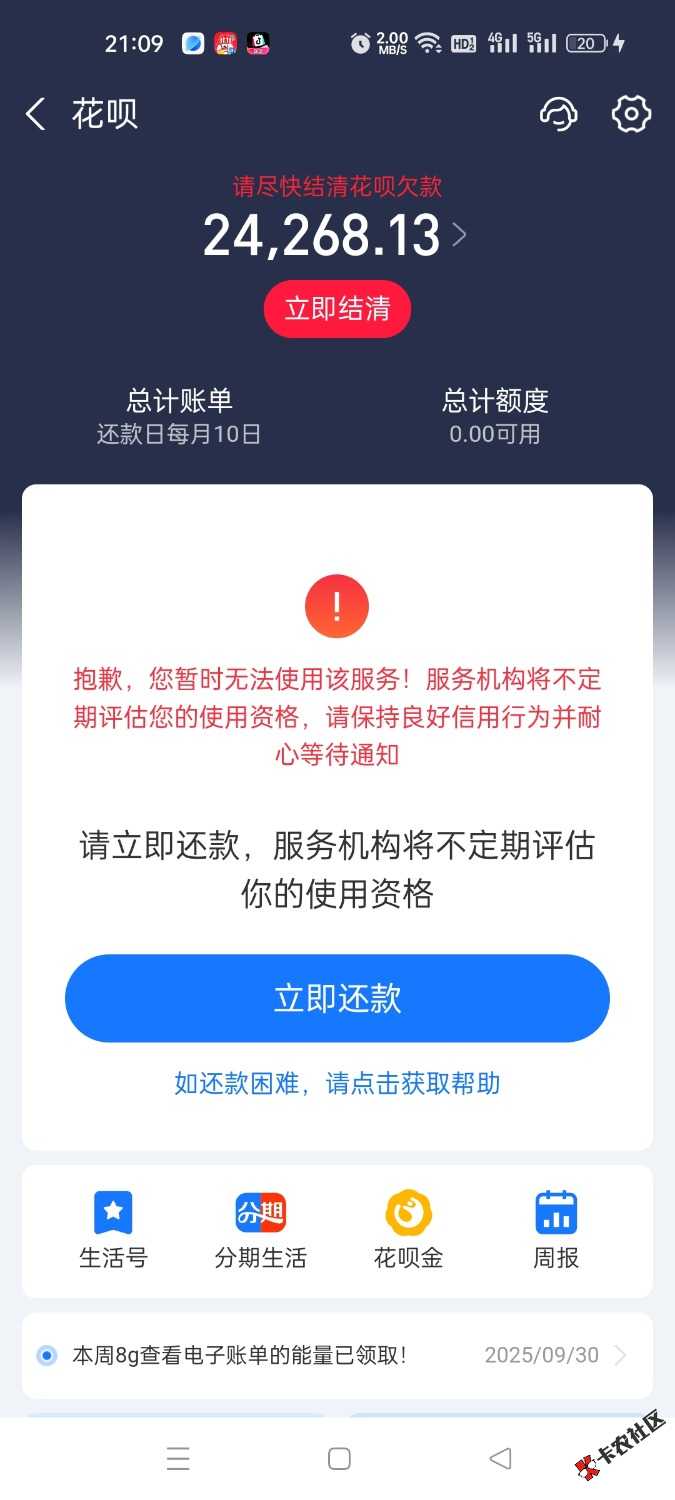The image size is (675, 1500).
Task: Open the 本周8g查看电子账单 energy notice
Action: click(337, 1356)
